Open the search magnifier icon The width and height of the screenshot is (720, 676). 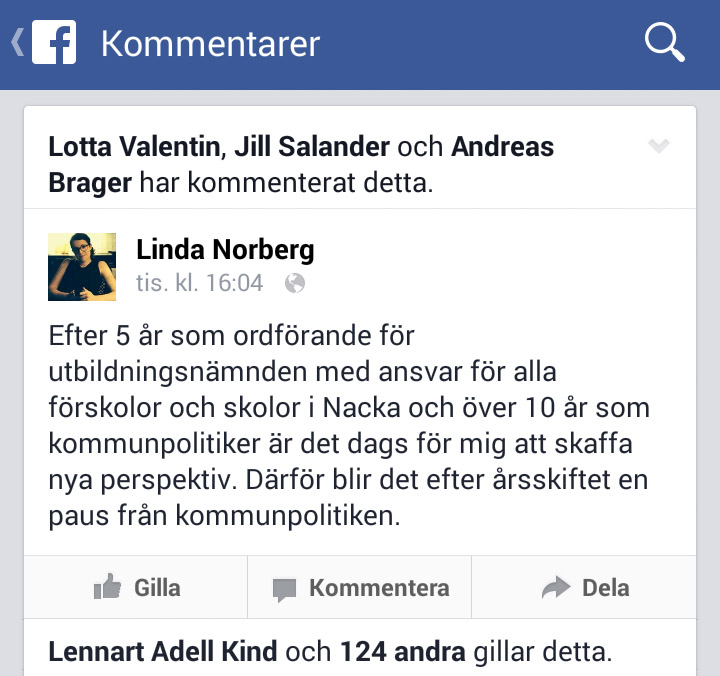tap(664, 43)
